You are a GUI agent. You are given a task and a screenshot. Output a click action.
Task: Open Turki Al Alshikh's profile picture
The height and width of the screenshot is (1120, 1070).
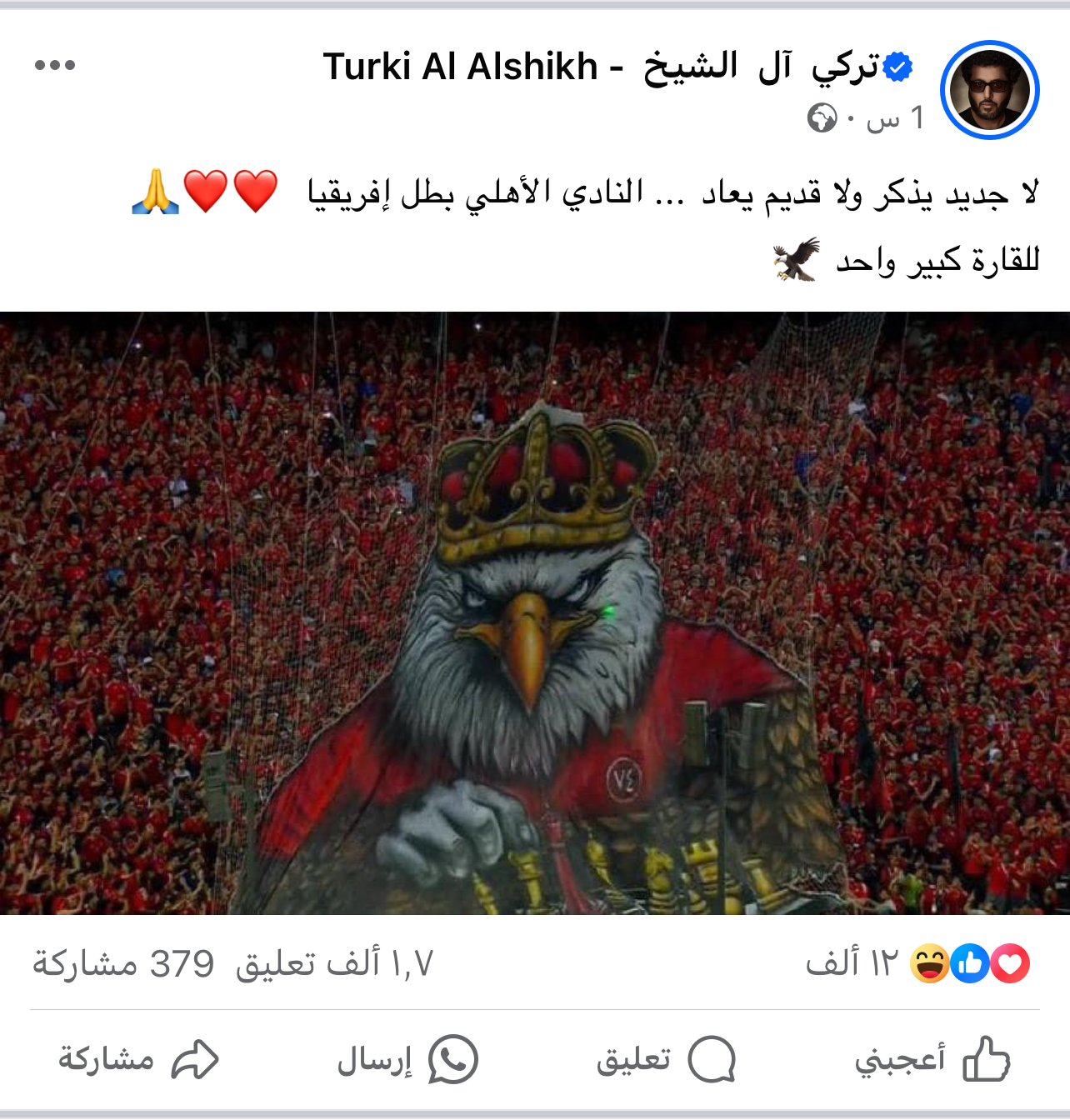(x=989, y=90)
